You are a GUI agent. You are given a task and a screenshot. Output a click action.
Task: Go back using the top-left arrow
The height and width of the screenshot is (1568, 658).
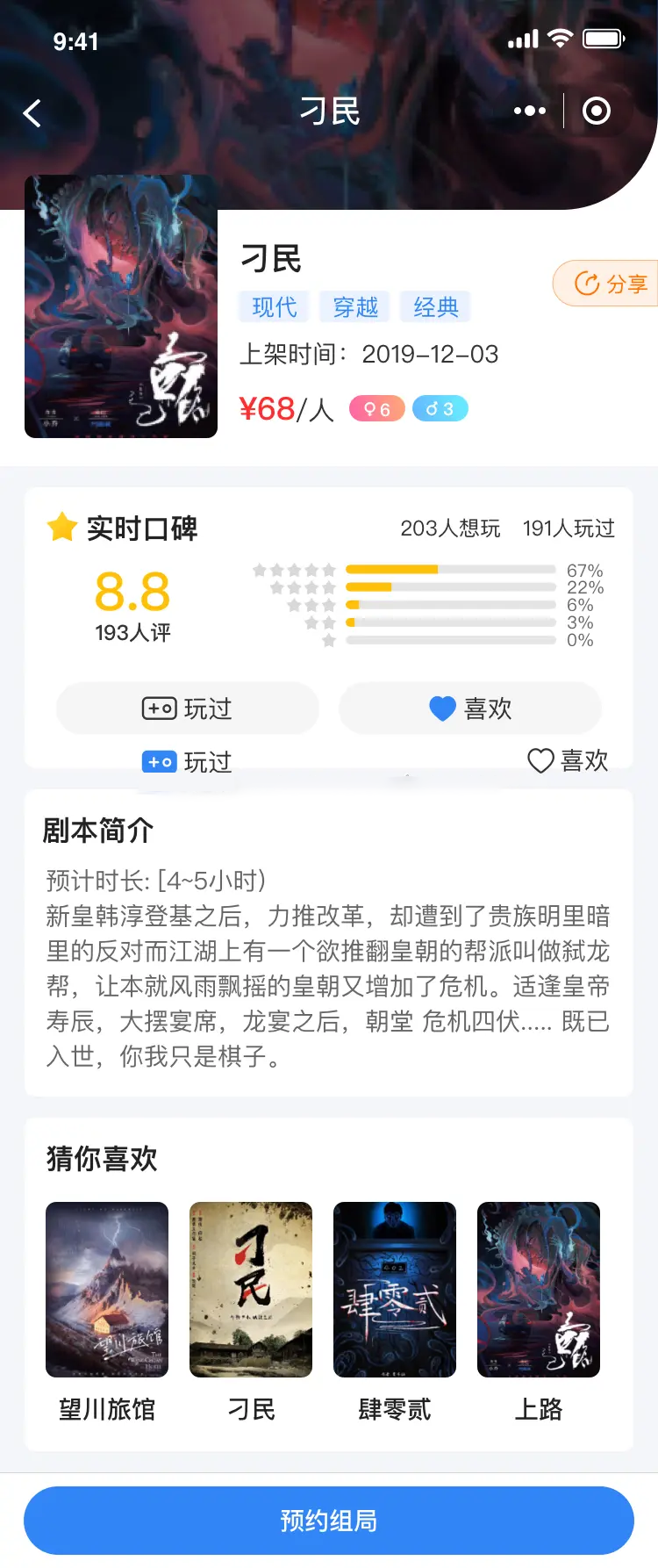[x=32, y=112]
